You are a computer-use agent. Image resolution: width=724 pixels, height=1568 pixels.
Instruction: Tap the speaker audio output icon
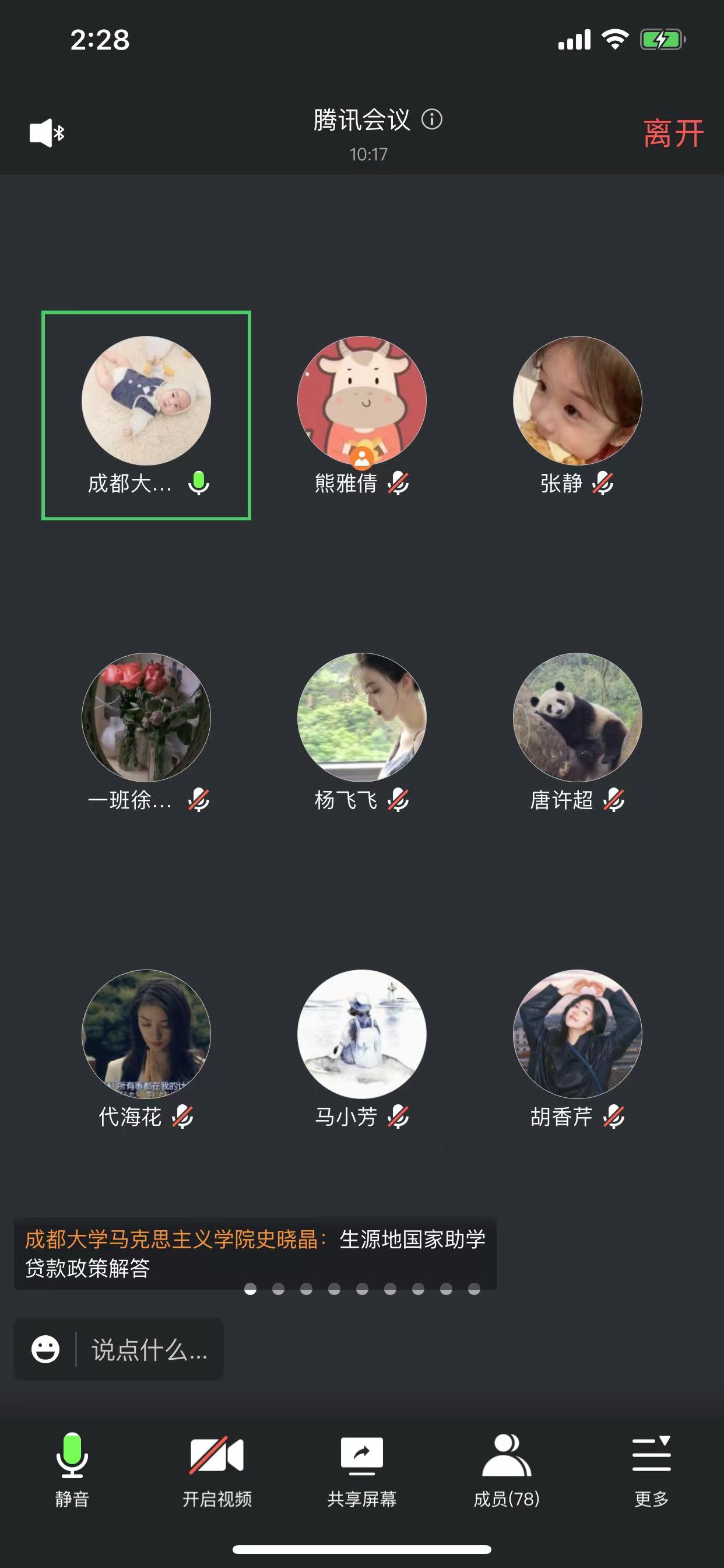[x=46, y=132]
